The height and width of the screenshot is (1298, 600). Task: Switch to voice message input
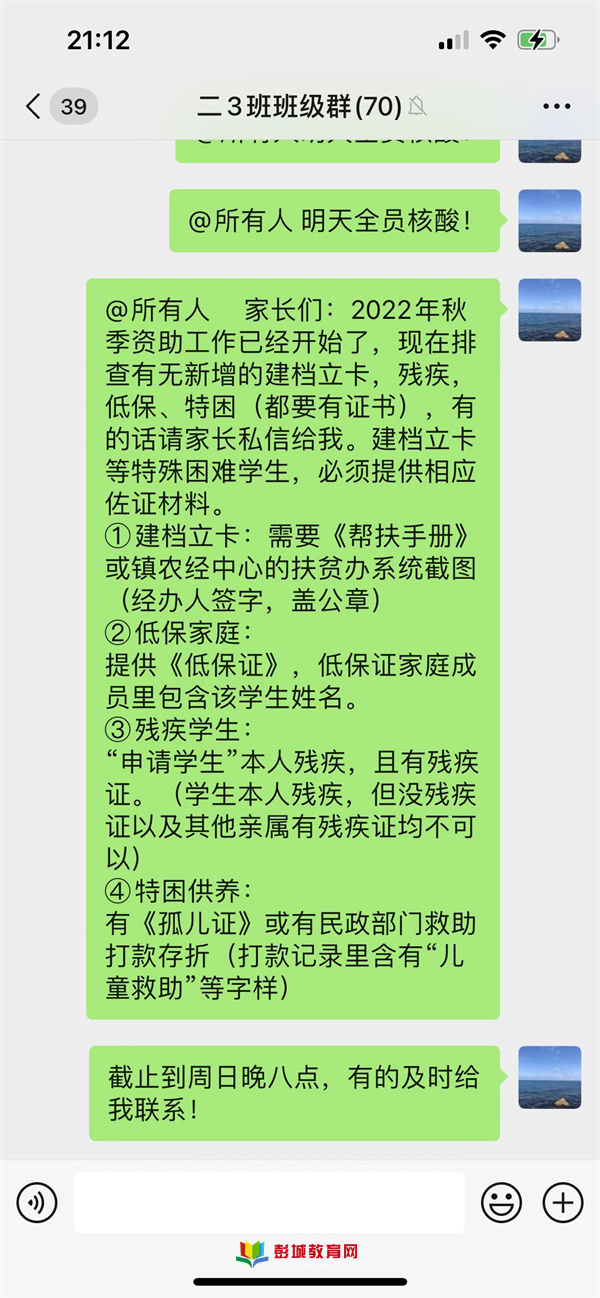click(x=37, y=1202)
